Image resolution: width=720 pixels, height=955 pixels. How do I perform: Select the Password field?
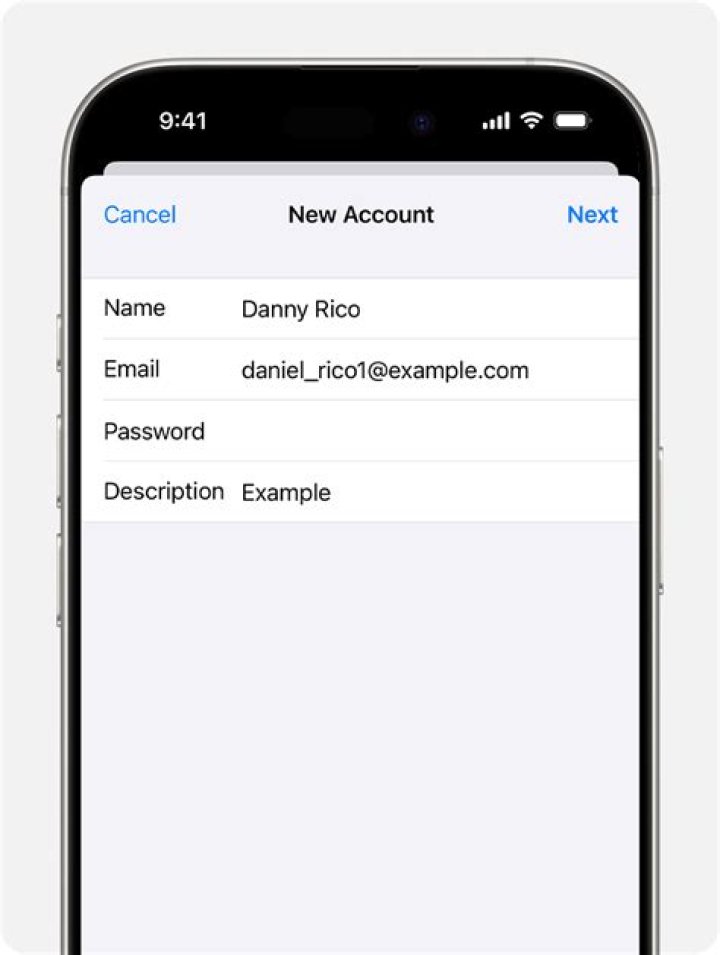click(x=400, y=432)
